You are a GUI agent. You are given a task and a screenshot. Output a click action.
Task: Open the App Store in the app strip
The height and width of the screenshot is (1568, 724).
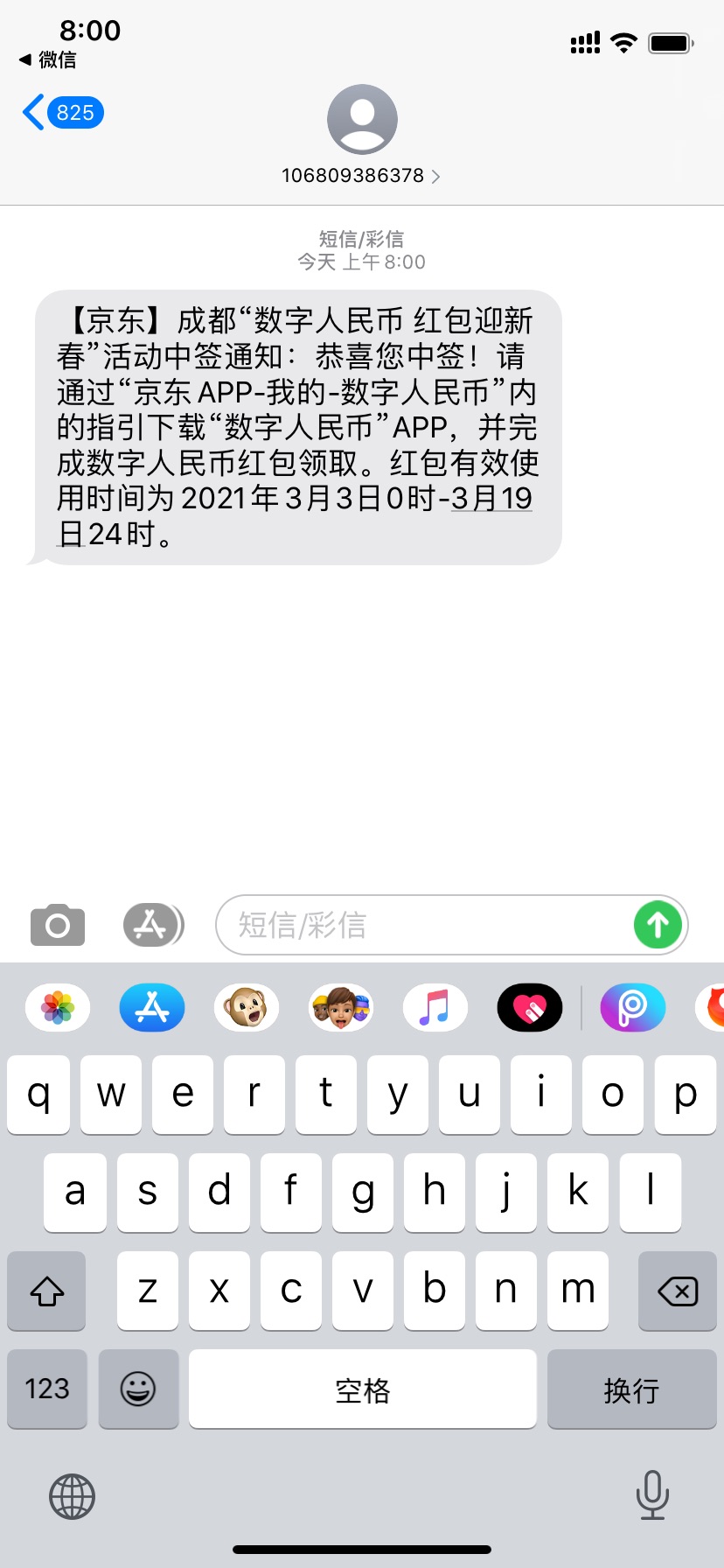click(152, 1008)
